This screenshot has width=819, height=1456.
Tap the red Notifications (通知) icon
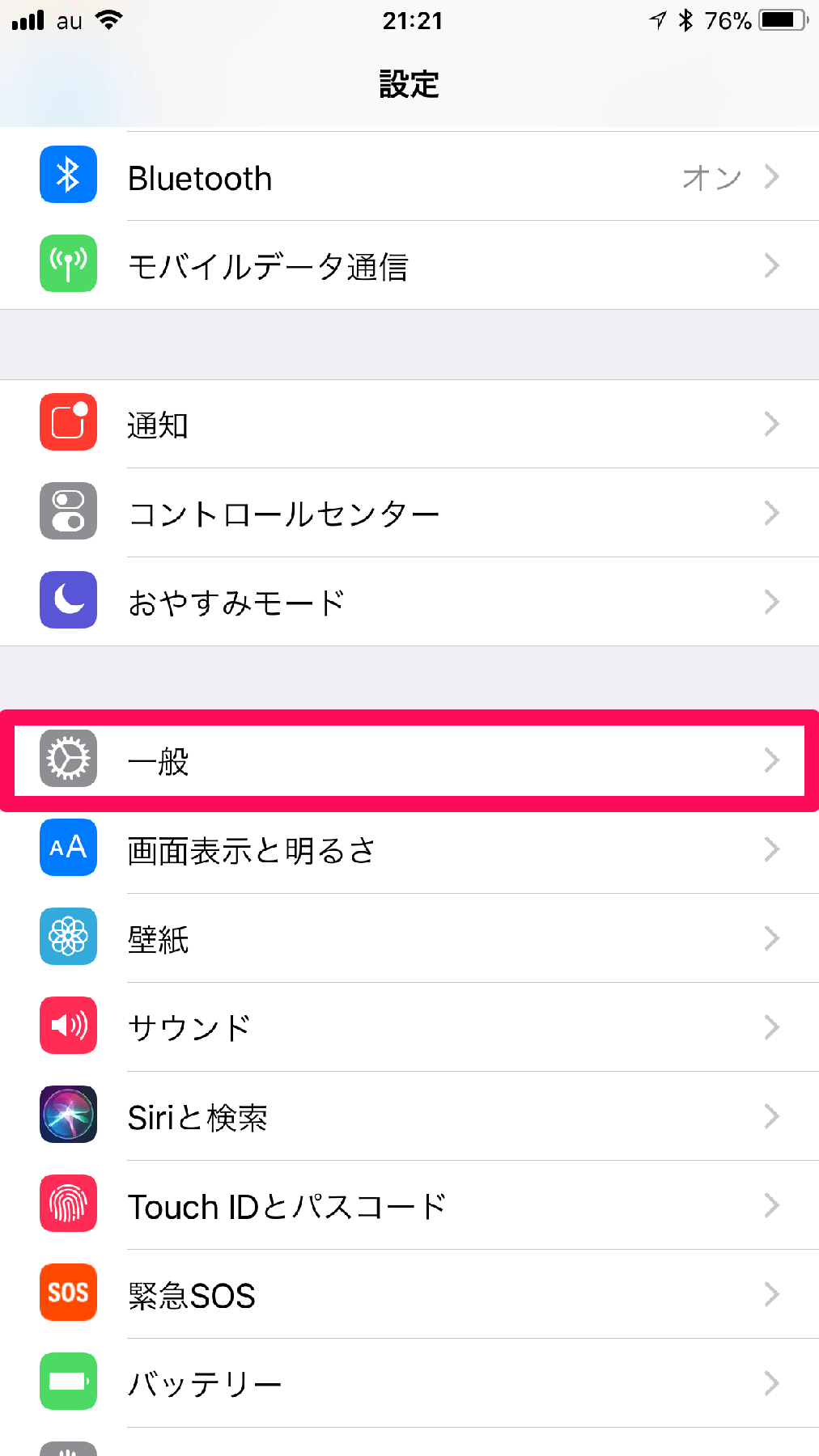tap(68, 424)
